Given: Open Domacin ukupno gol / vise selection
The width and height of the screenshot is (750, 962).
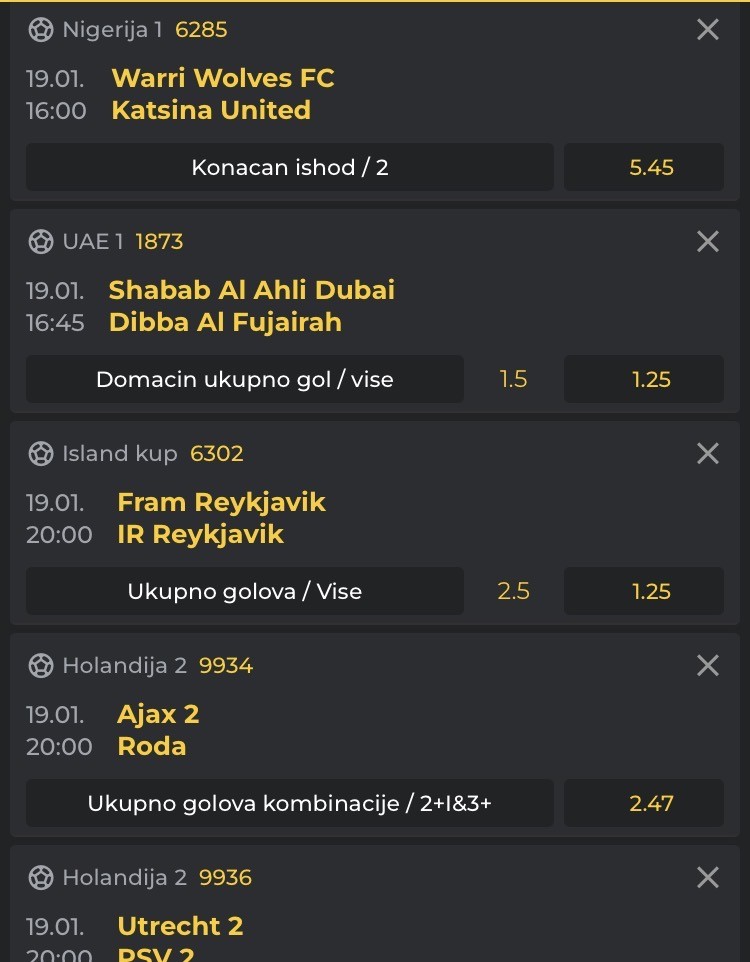Looking at the screenshot, I should point(244,379).
